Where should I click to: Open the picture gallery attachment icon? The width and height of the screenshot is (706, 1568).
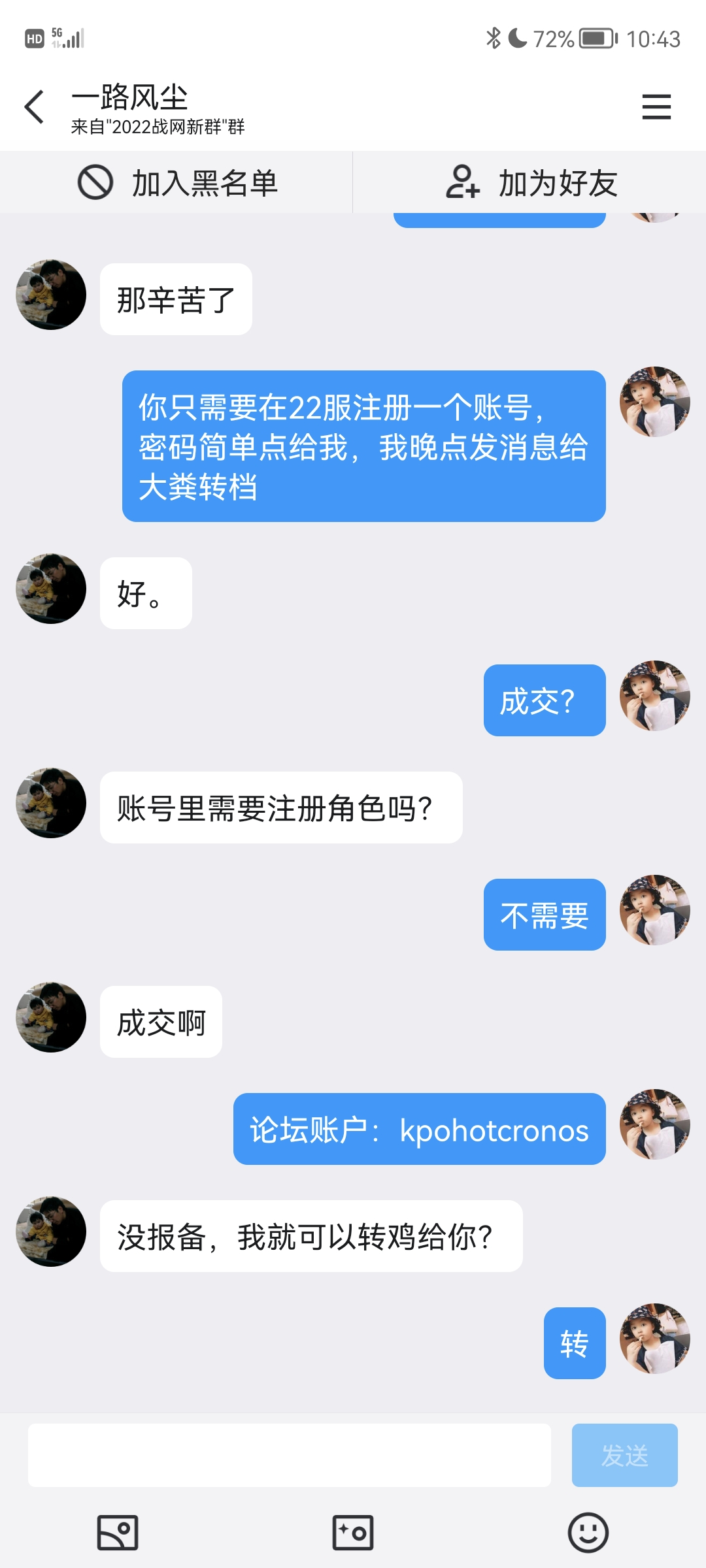click(x=118, y=1532)
